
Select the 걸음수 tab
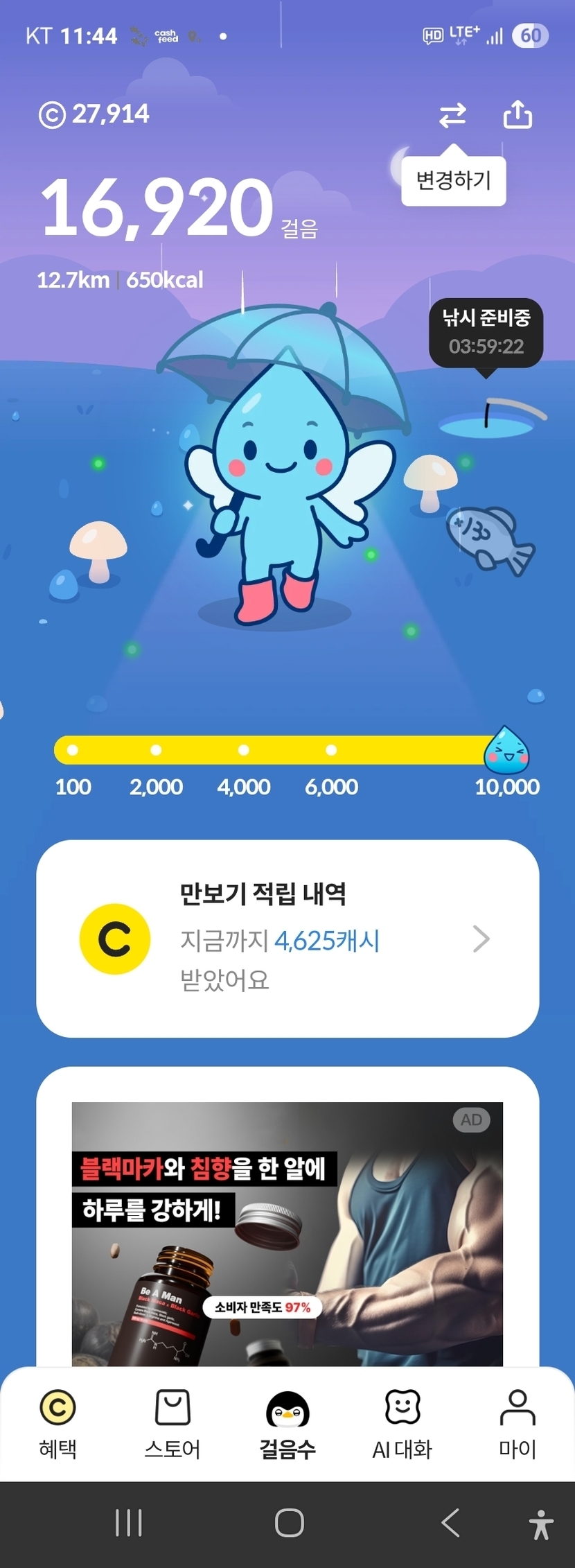[287, 1425]
